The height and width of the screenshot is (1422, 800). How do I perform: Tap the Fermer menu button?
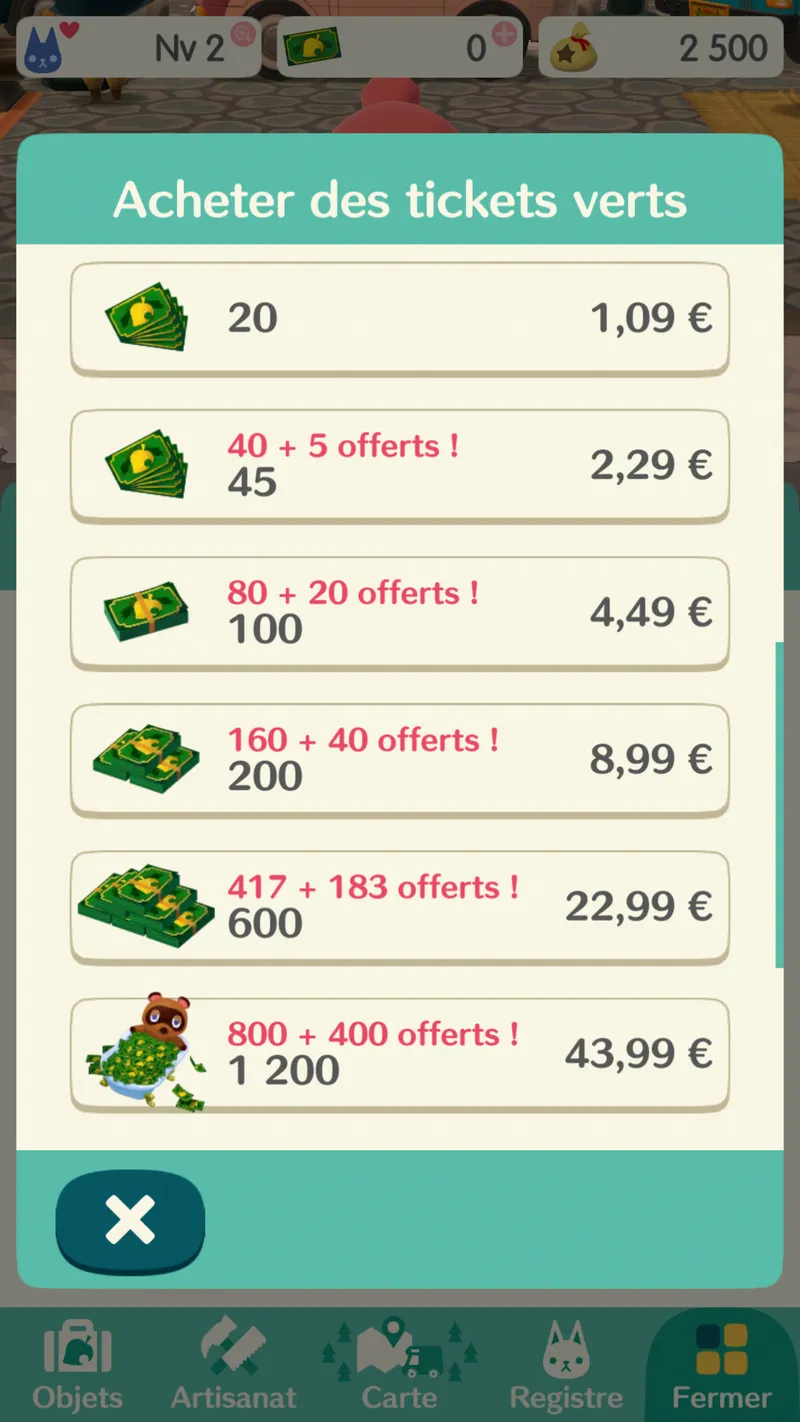coord(722,1365)
